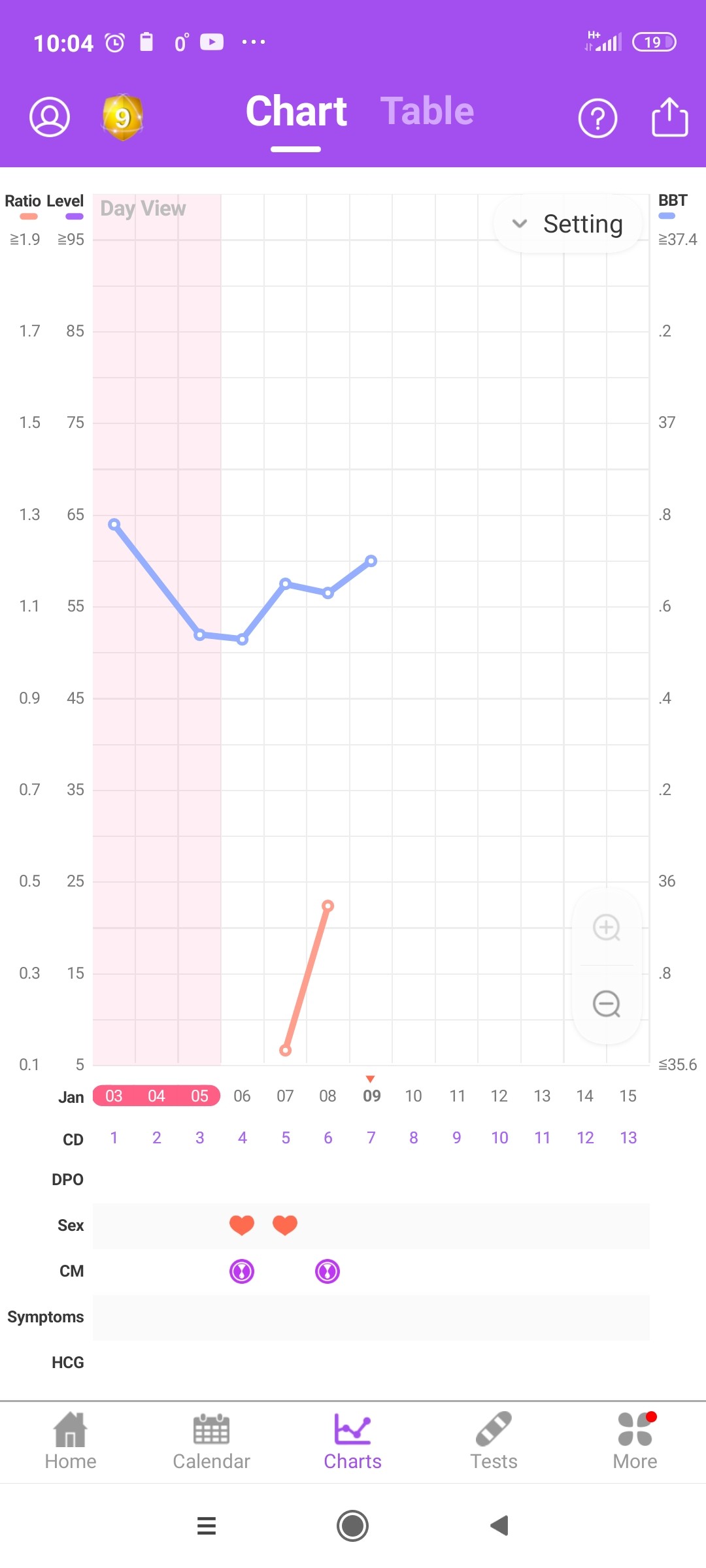The image size is (706, 1568).
Task: Go to the Home tab
Action: (71, 1441)
